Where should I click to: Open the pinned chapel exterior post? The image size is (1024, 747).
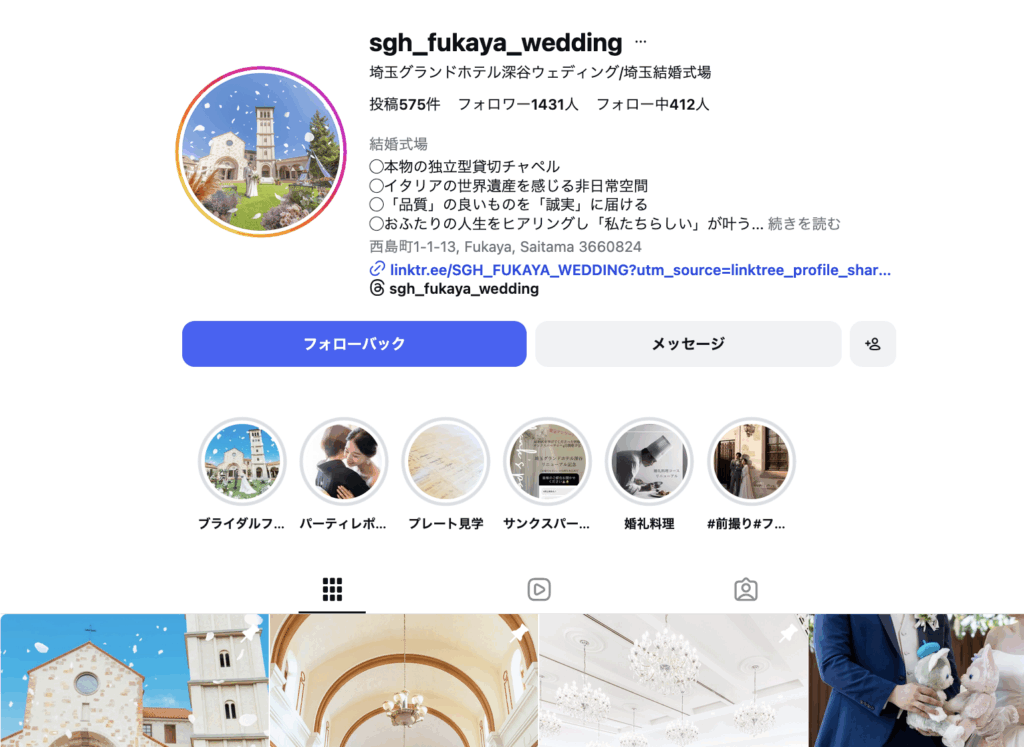pyautogui.click(x=134, y=680)
